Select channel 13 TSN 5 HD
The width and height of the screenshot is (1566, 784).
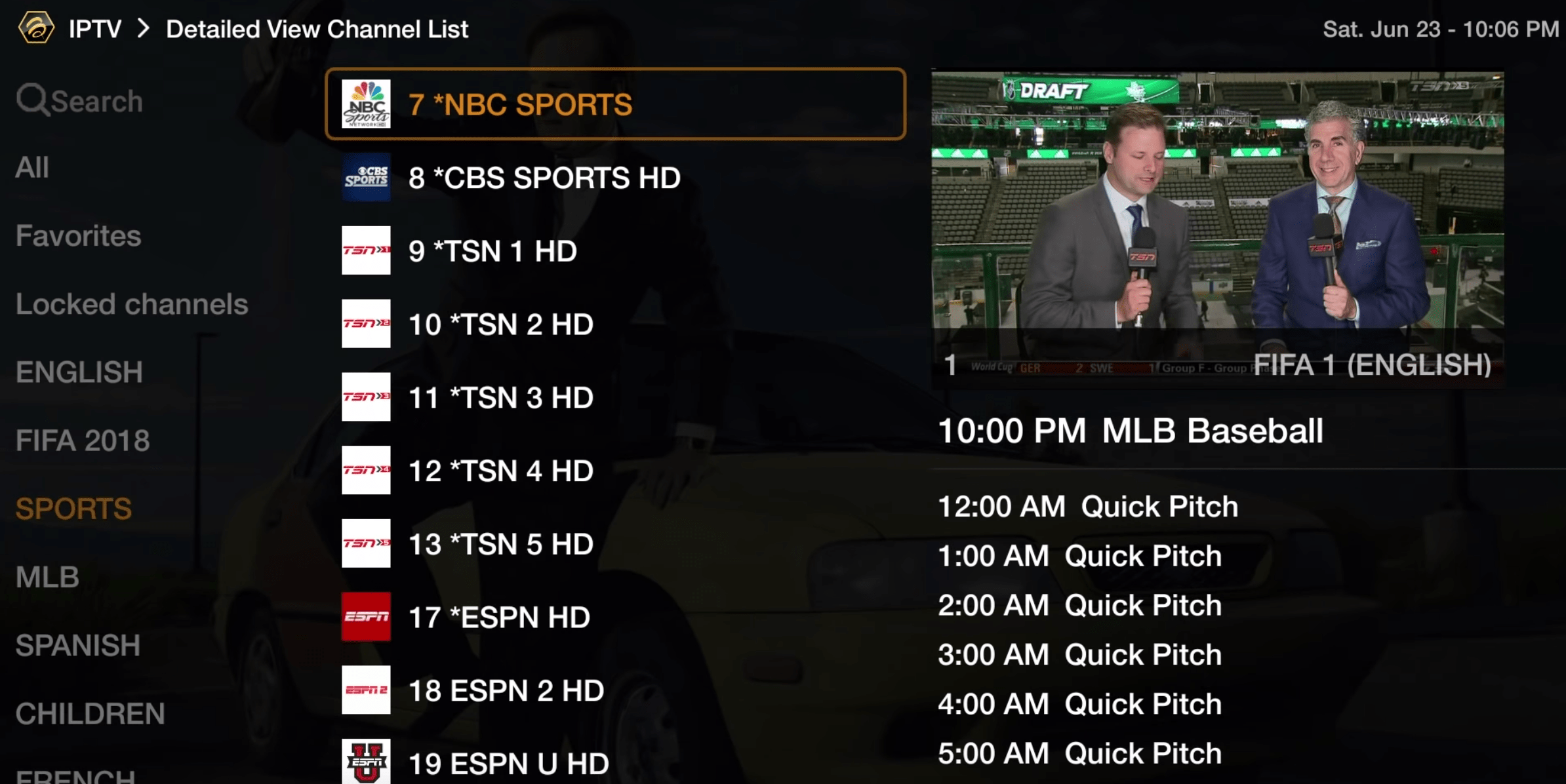point(500,544)
